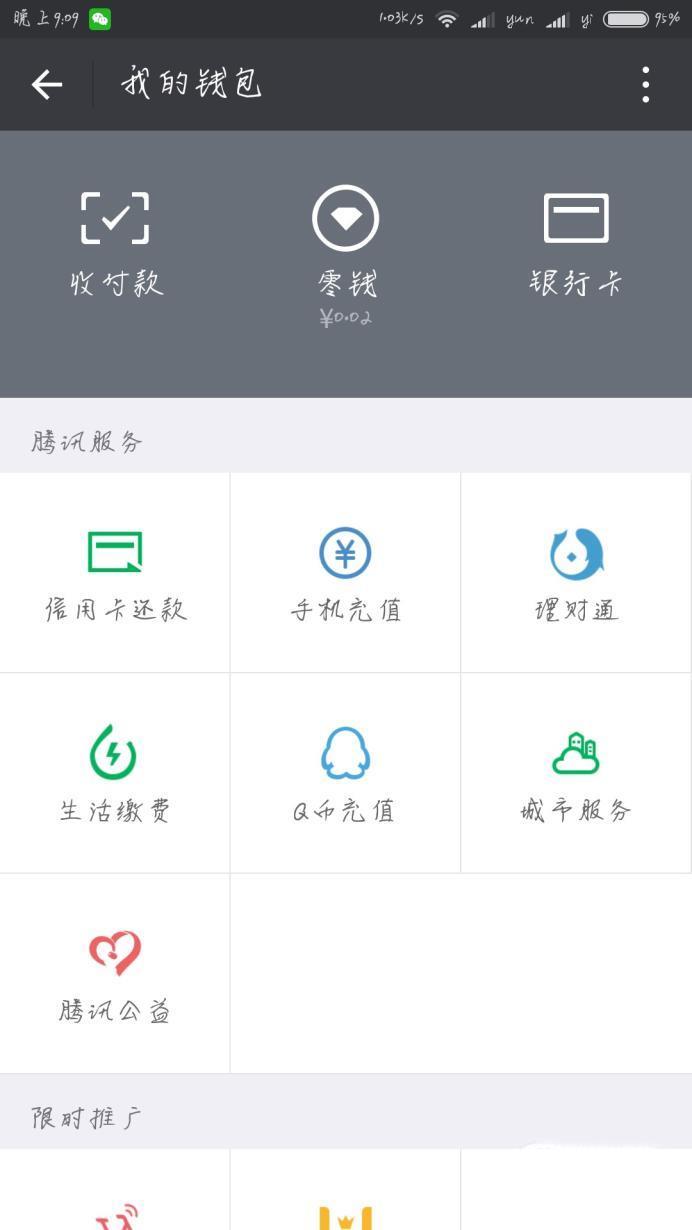
Task: Select Q币充值 recharge
Action: click(x=346, y=773)
